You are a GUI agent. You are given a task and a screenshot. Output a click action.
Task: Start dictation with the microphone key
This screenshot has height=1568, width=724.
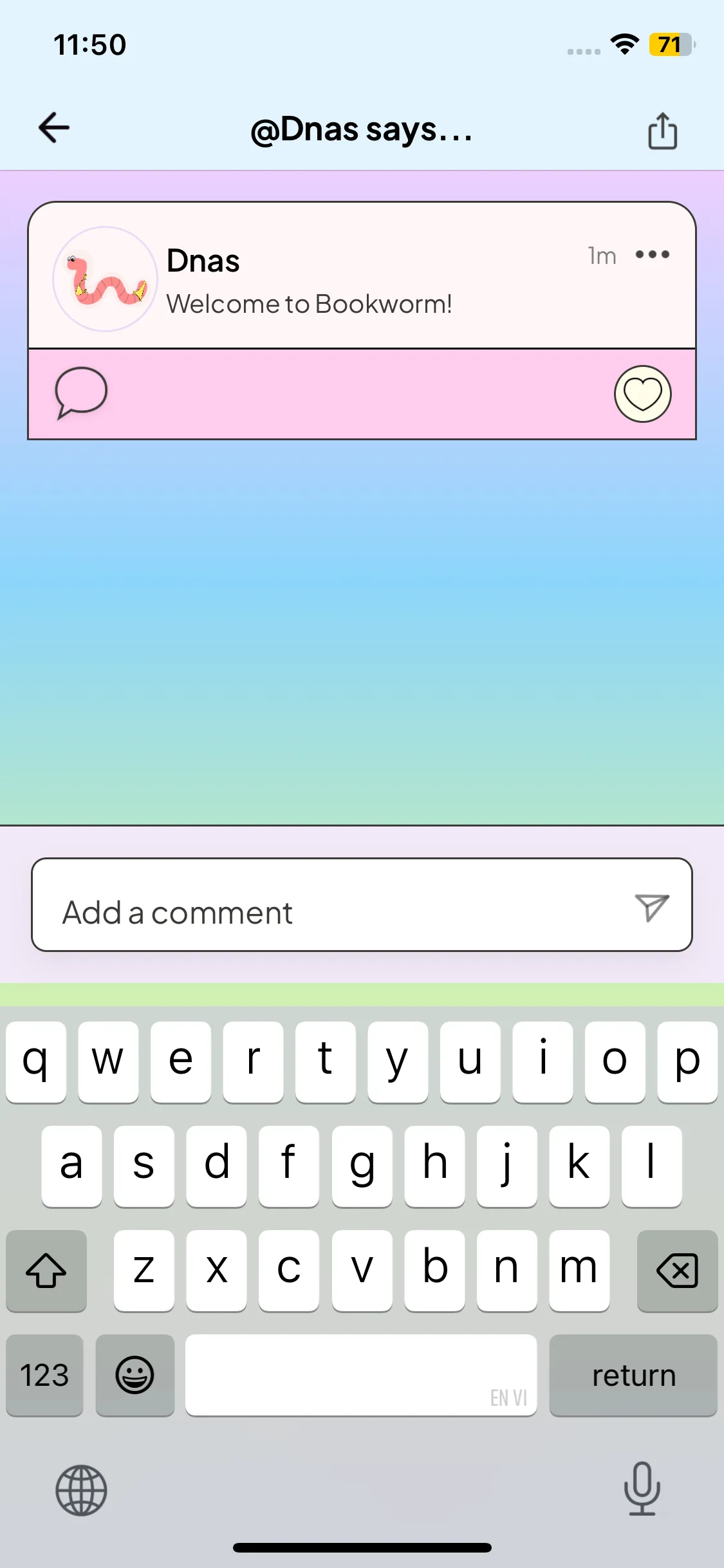(x=642, y=1488)
